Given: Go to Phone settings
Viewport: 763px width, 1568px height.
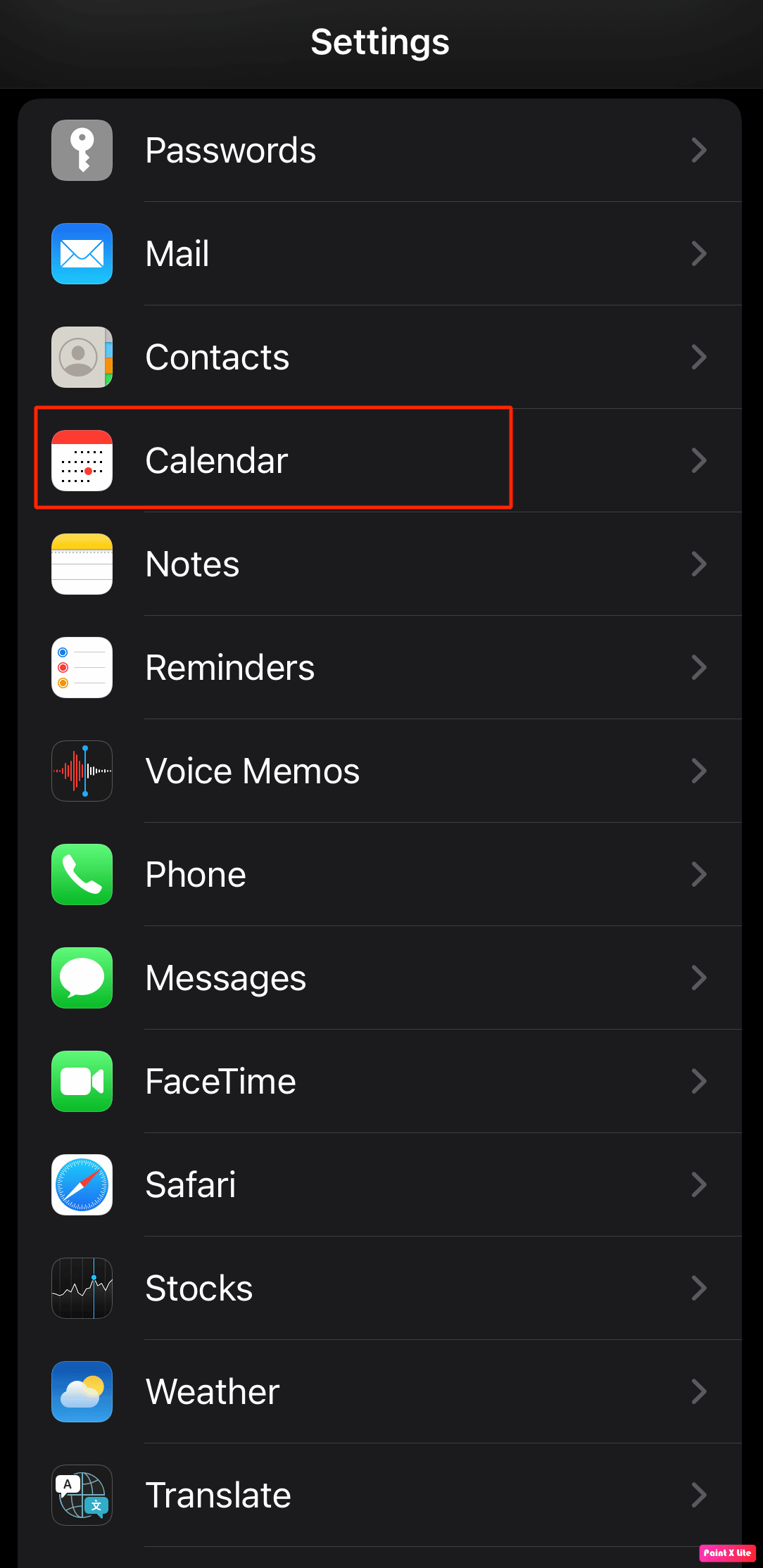Looking at the screenshot, I should pyautogui.click(x=380, y=875).
